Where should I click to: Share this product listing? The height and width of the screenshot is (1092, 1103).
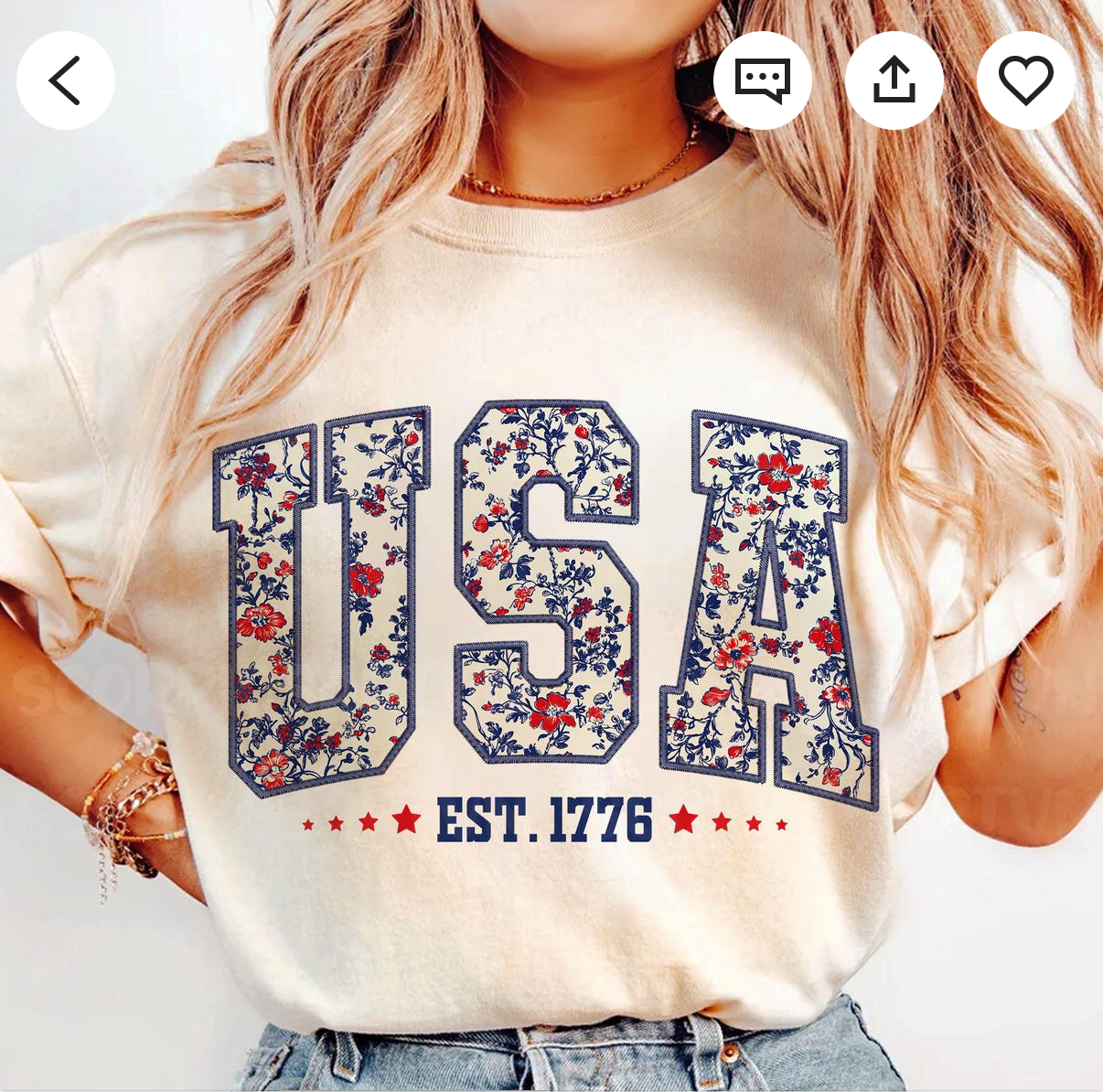tap(894, 80)
